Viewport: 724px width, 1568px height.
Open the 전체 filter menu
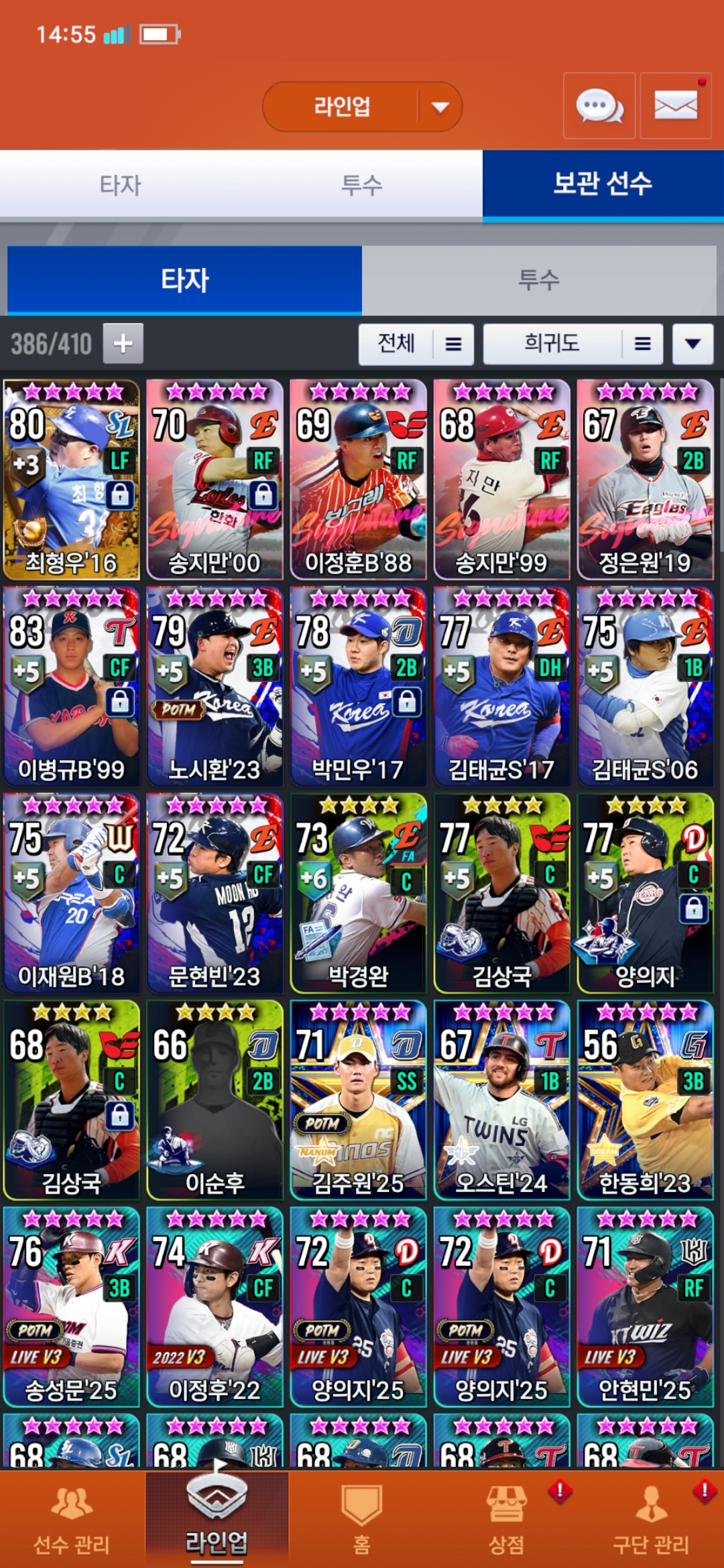[416, 344]
